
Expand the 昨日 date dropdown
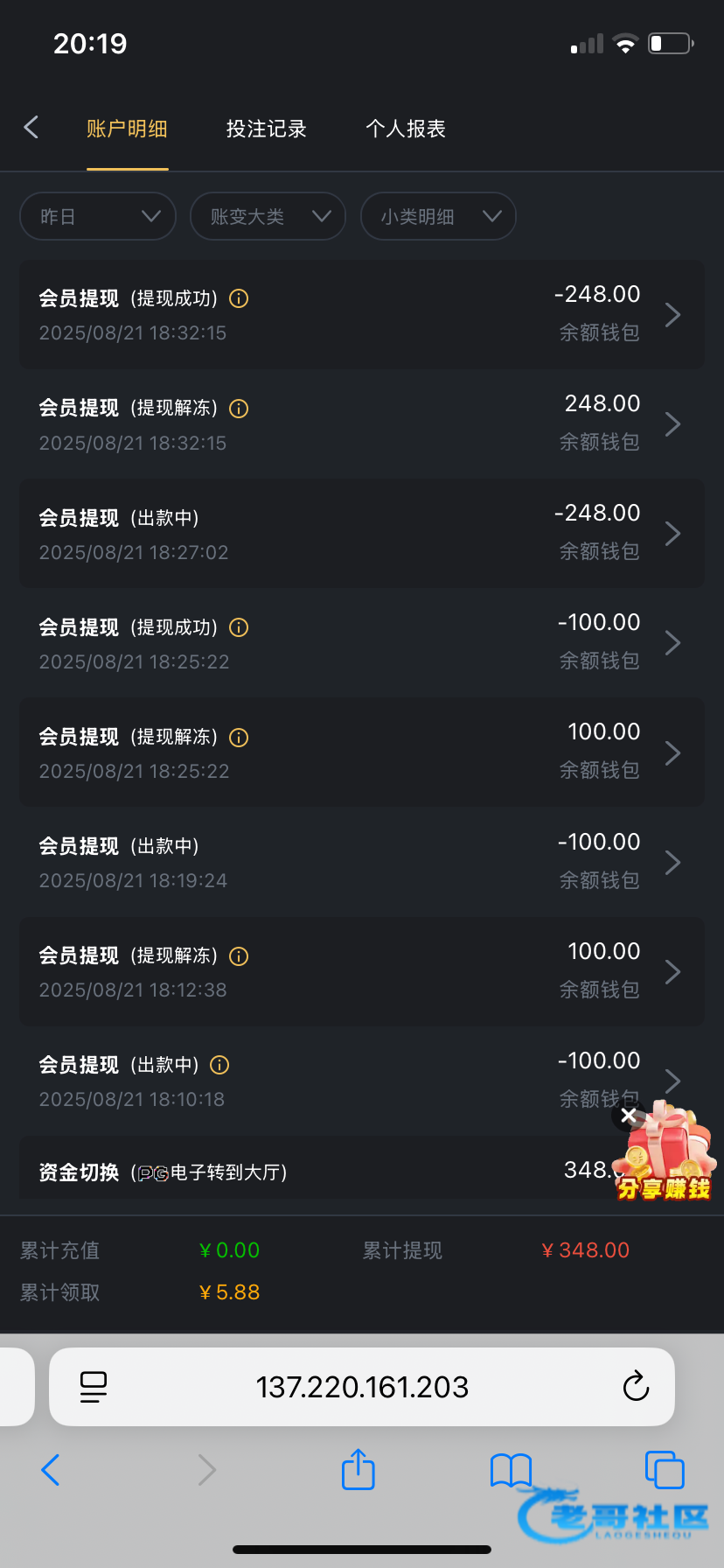click(x=98, y=216)
